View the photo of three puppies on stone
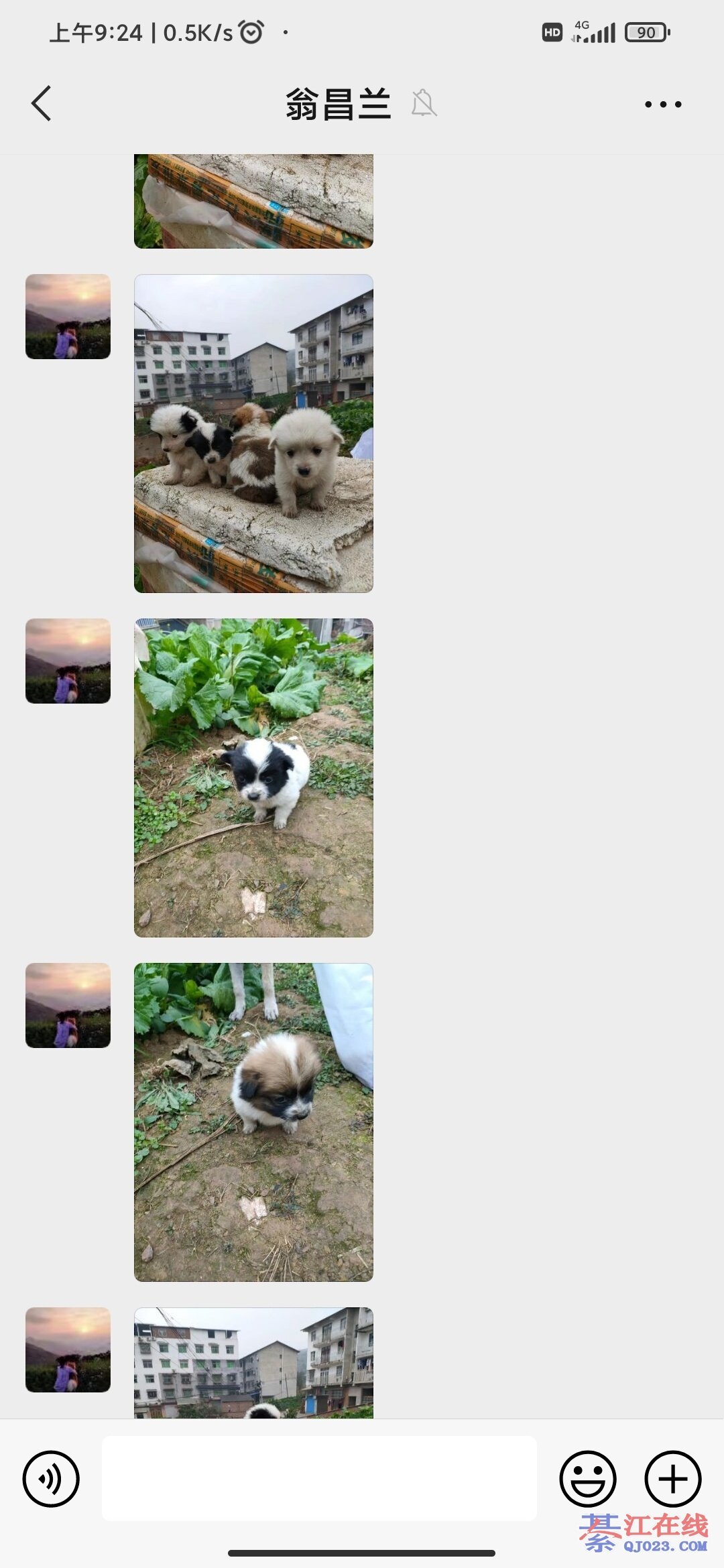The width and height of the screenshot is (724, 1568). (253, 434)
